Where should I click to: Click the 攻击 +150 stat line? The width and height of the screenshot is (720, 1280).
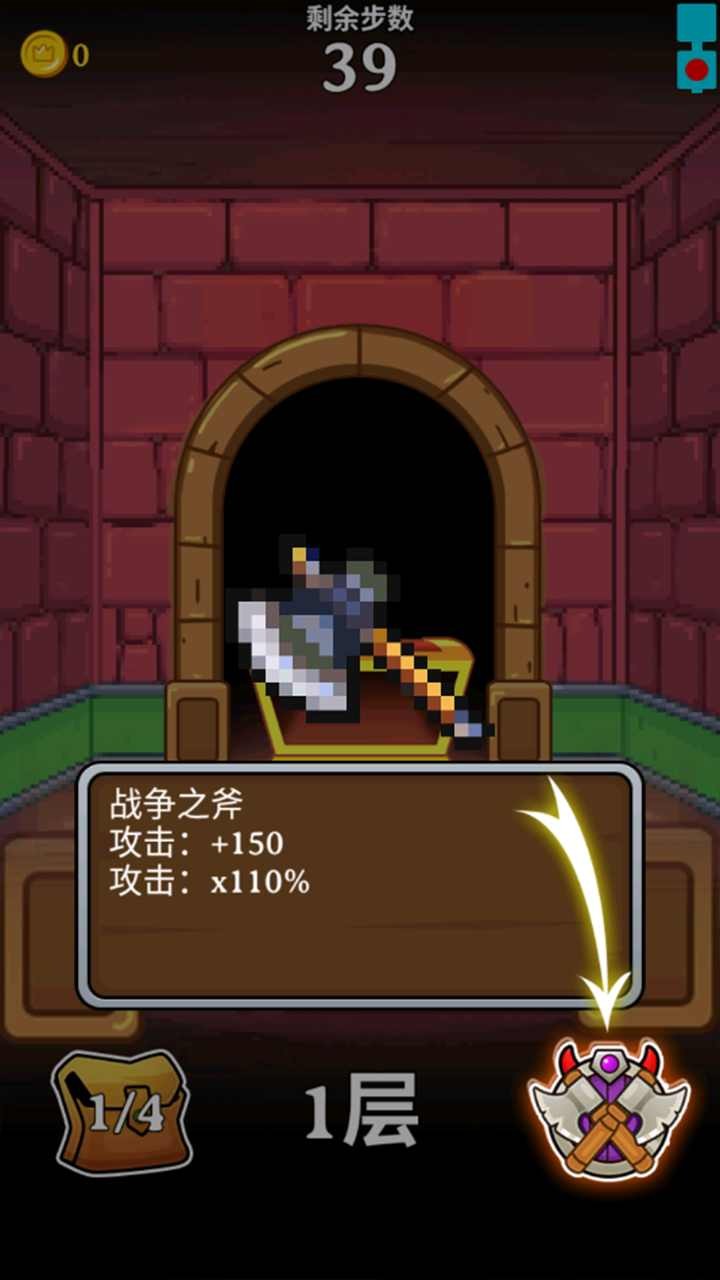click(195, 843)
